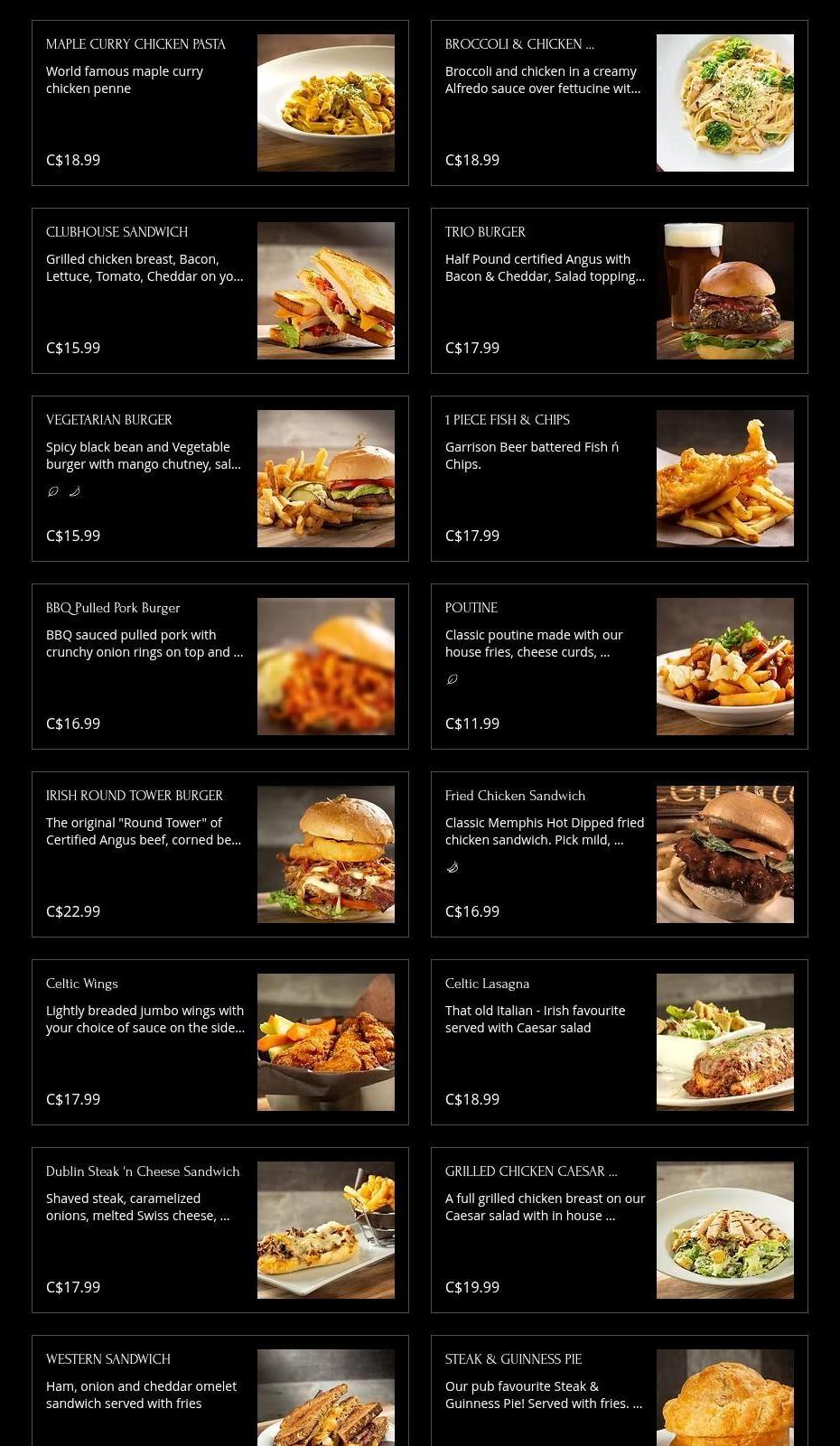
Task: Select the Celtic Wings item
Action: click(219, 1042)
